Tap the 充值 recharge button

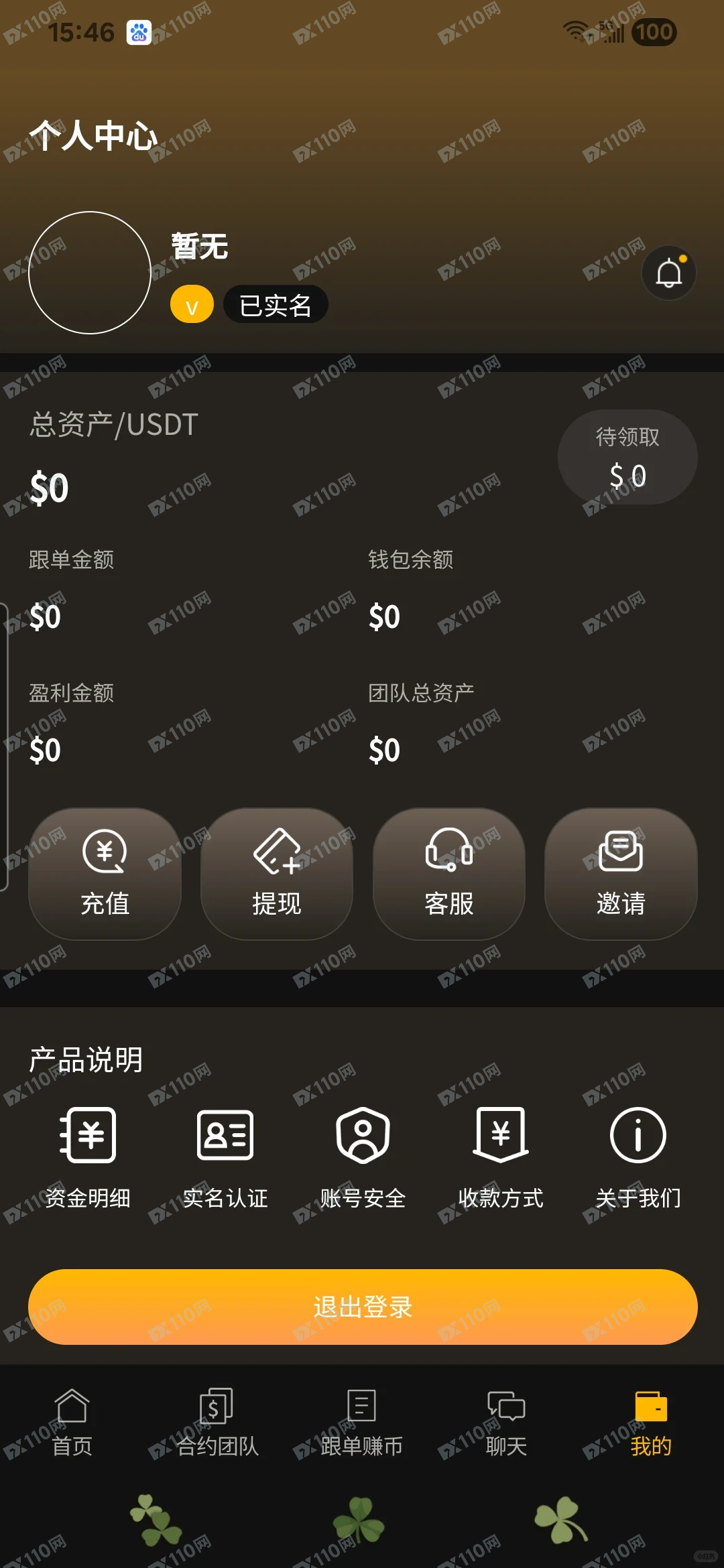pyautogui.click(x=105, y=874)
